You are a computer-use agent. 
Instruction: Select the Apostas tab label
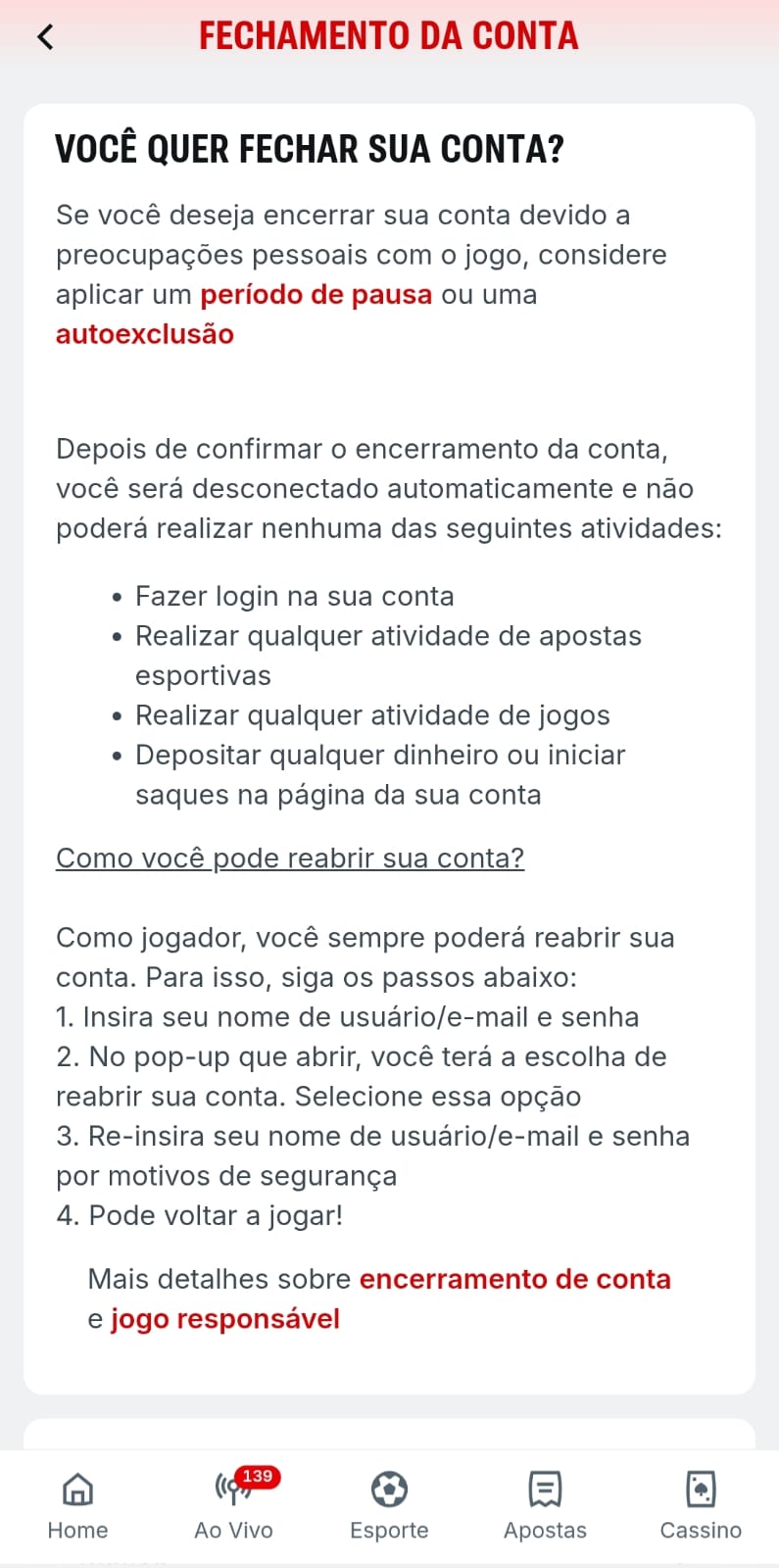[545, 1529]
